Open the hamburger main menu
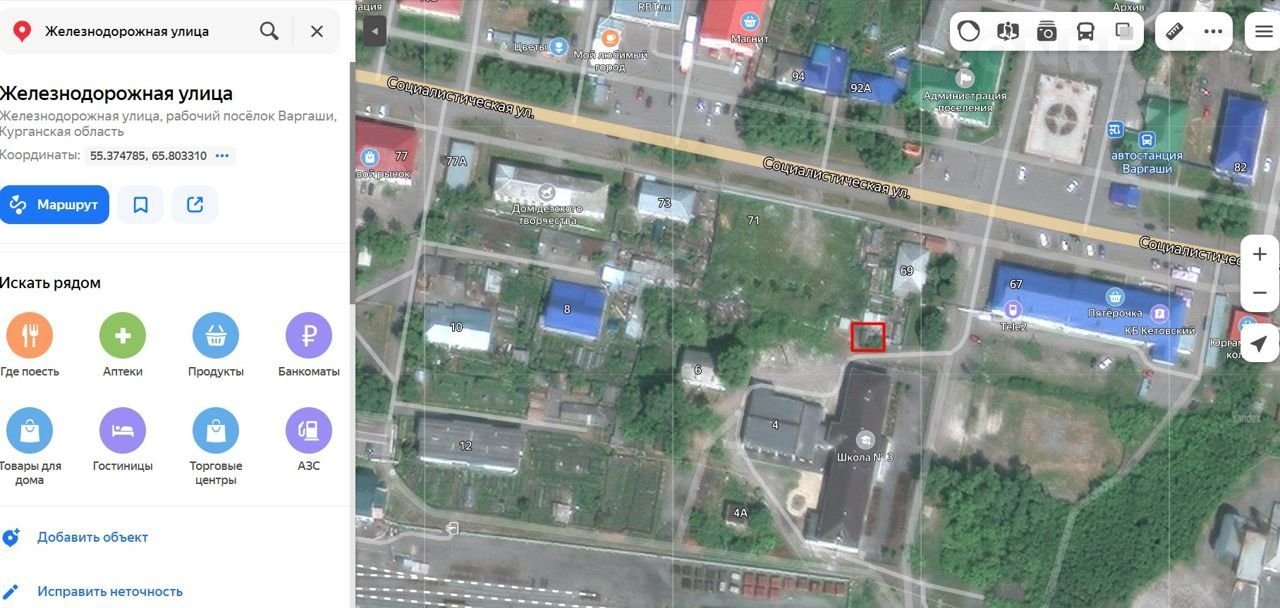 [x=1264, y=31]
